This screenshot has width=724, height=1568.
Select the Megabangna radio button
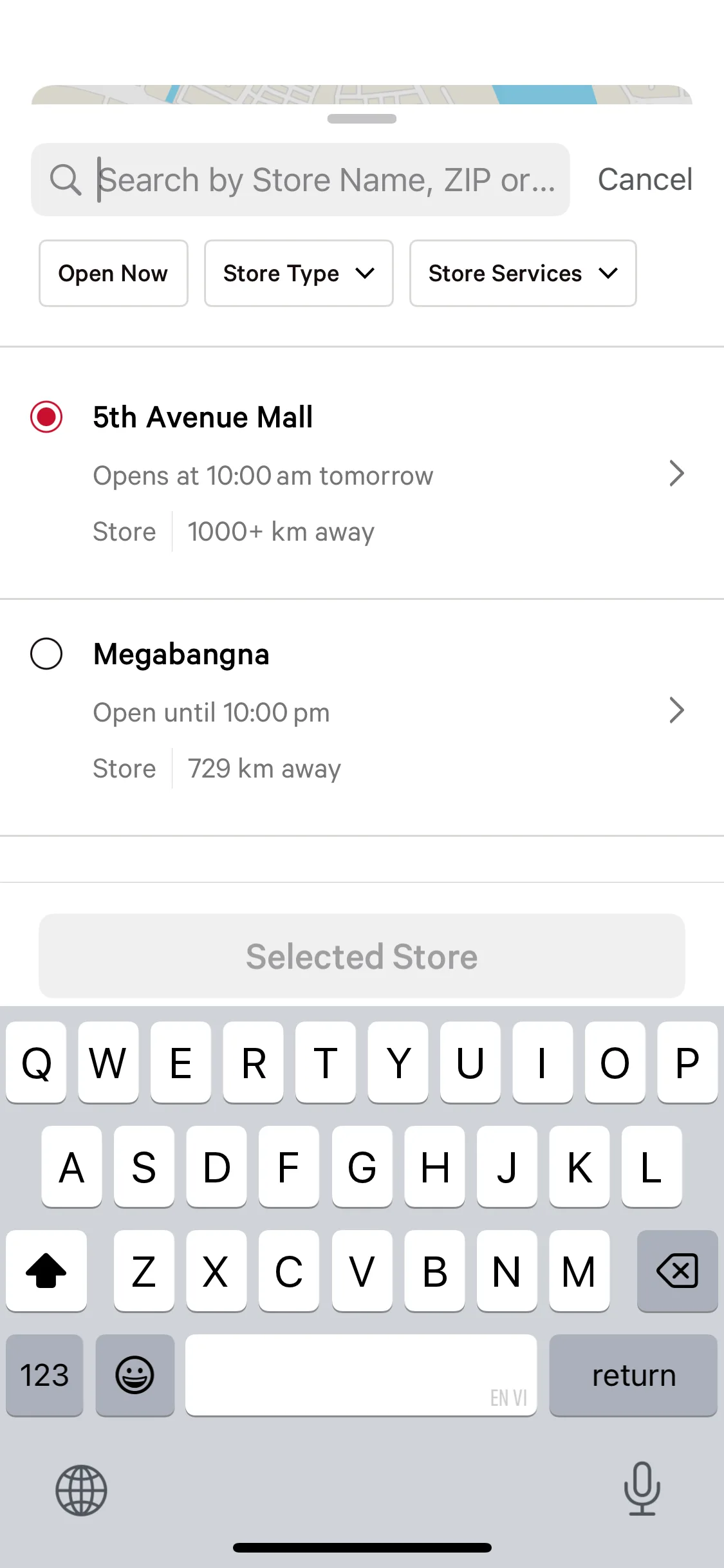pyautogui.click(x=46, y=654)
